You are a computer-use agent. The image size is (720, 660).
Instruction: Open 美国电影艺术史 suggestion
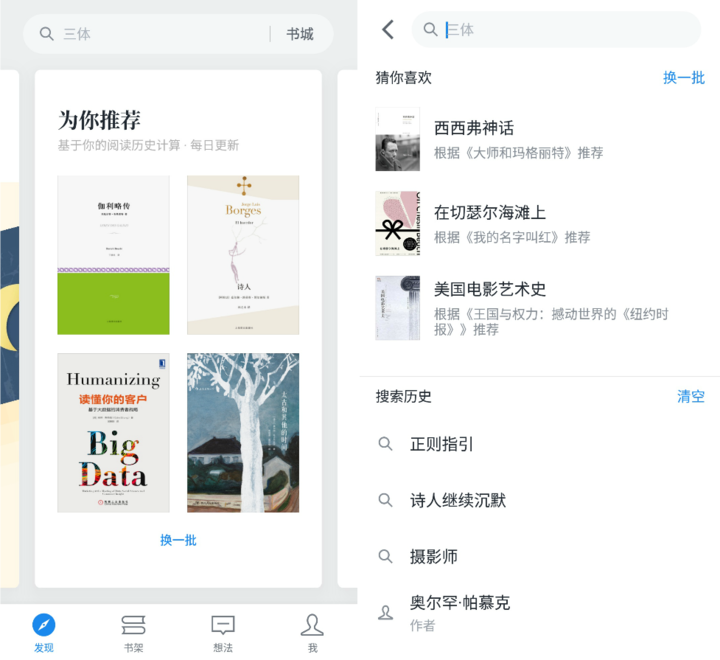[x=490, y=289]
